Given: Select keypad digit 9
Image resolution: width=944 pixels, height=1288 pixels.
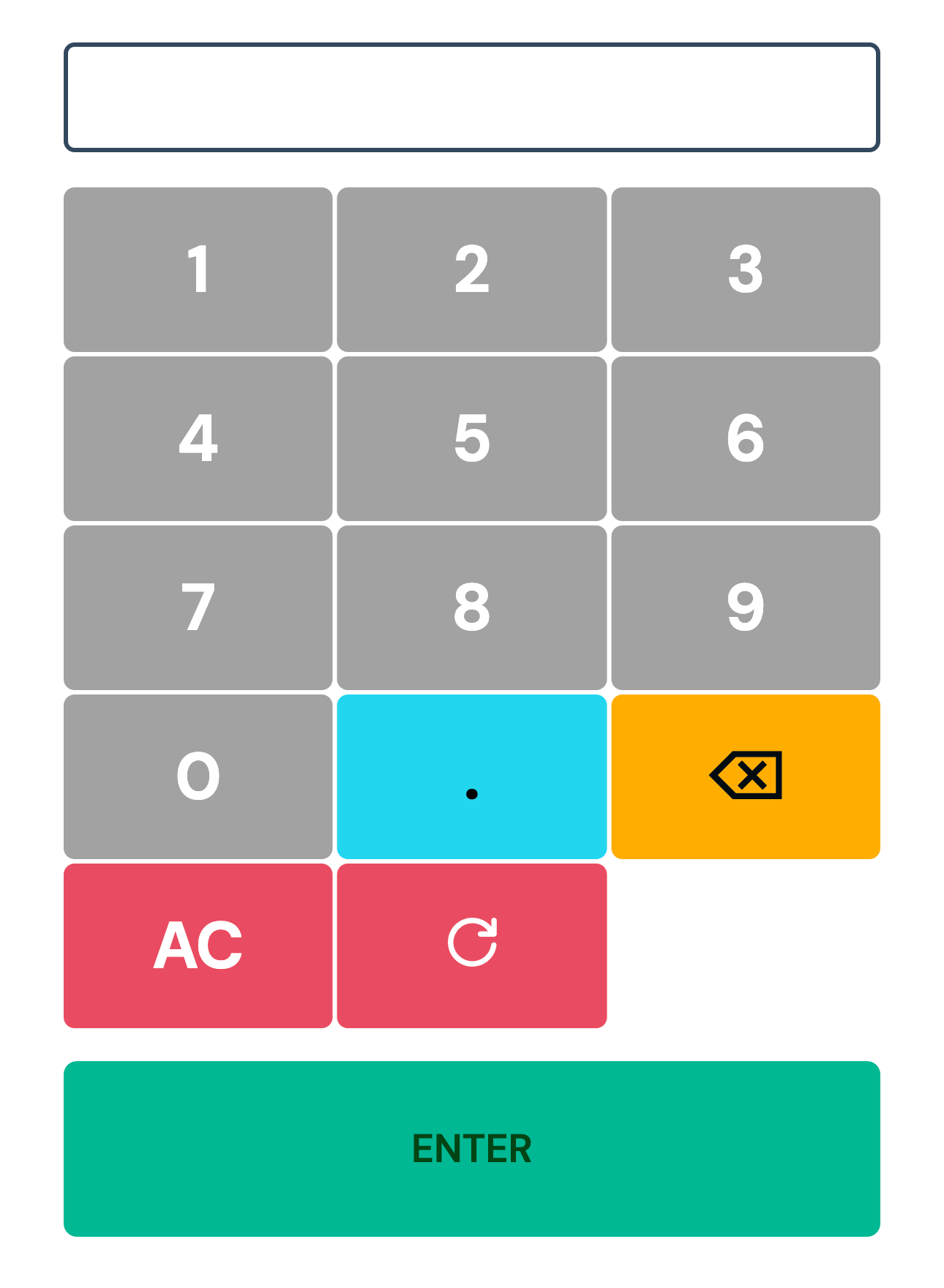Looking at the screenshot, I should (x=745, y=607).
